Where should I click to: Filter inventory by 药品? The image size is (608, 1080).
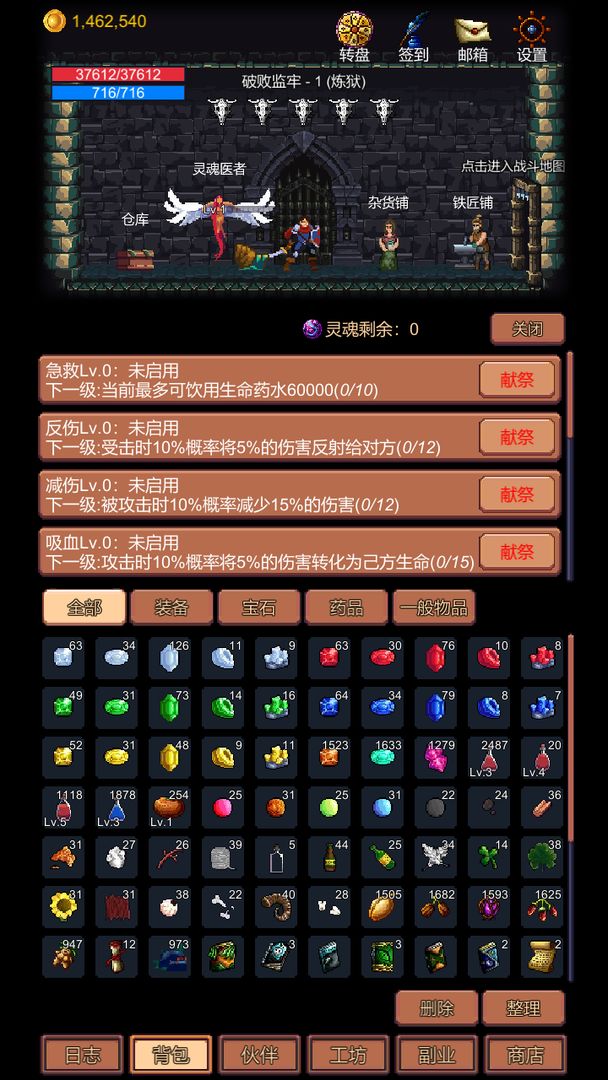coord(346,607)
